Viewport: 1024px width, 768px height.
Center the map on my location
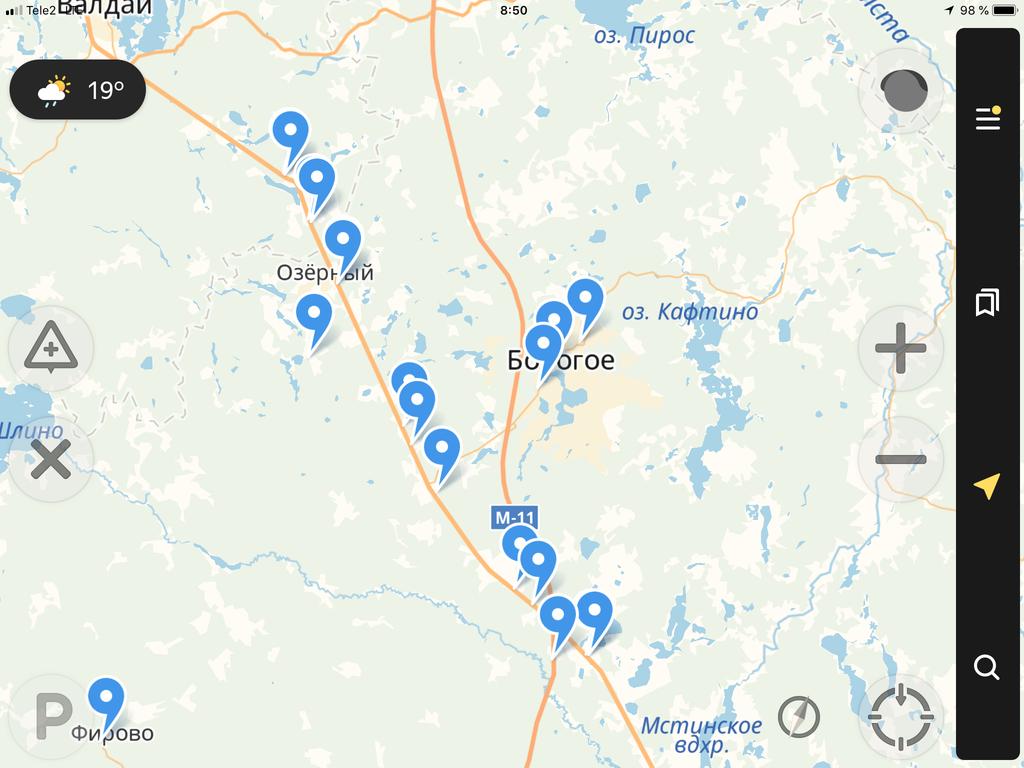tap(901, 717)
